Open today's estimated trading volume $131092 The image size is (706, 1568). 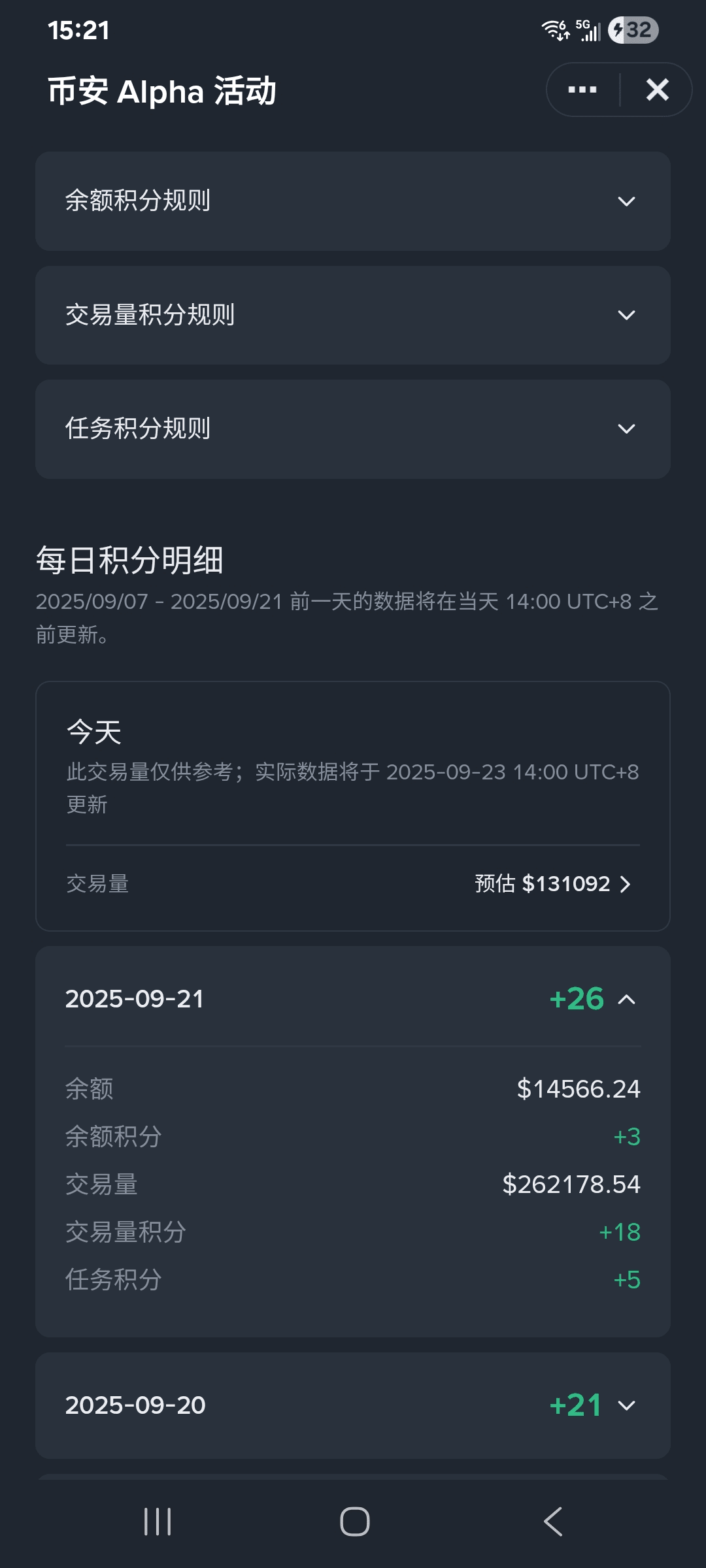pyautogui.click(x=553, y=884)
